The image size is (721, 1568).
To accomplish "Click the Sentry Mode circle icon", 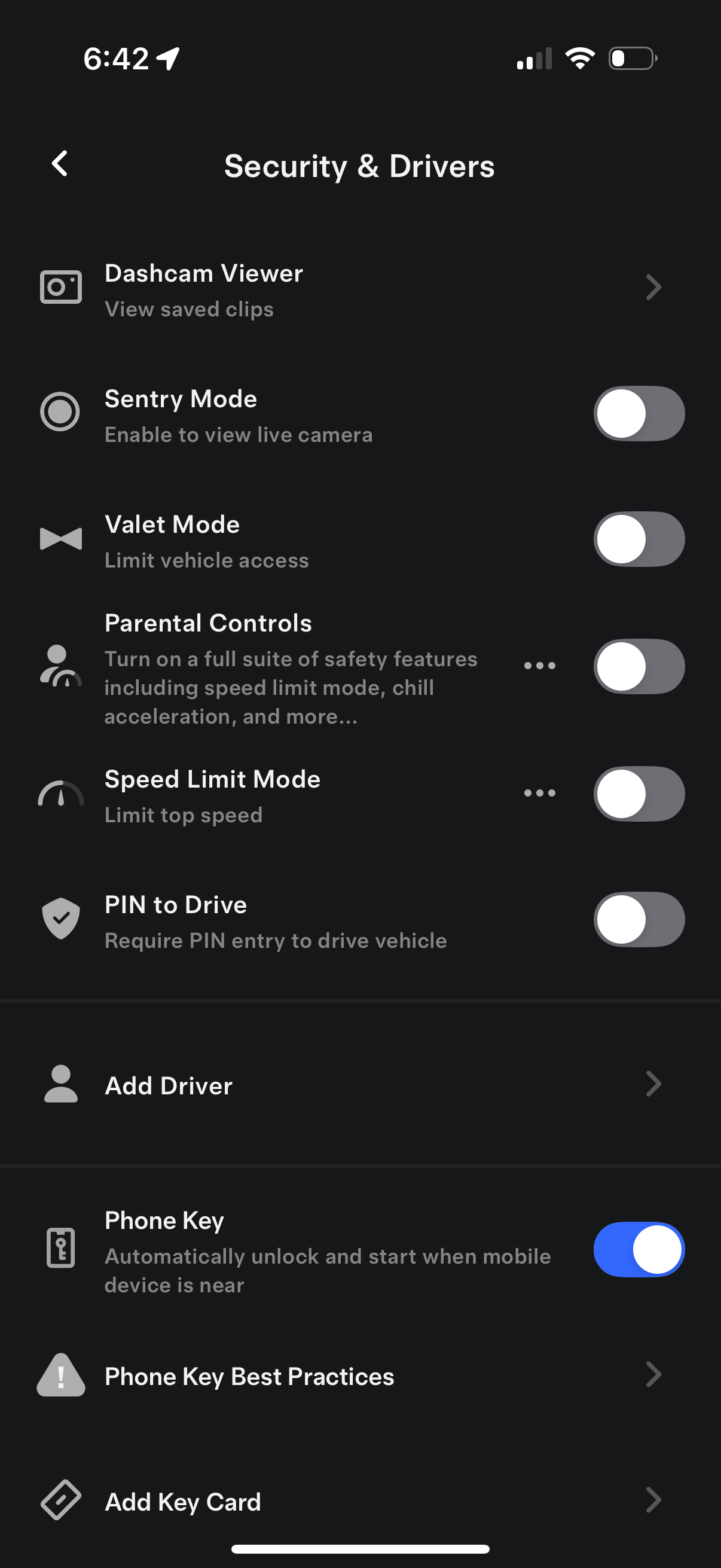I will (x=60, y=413).
